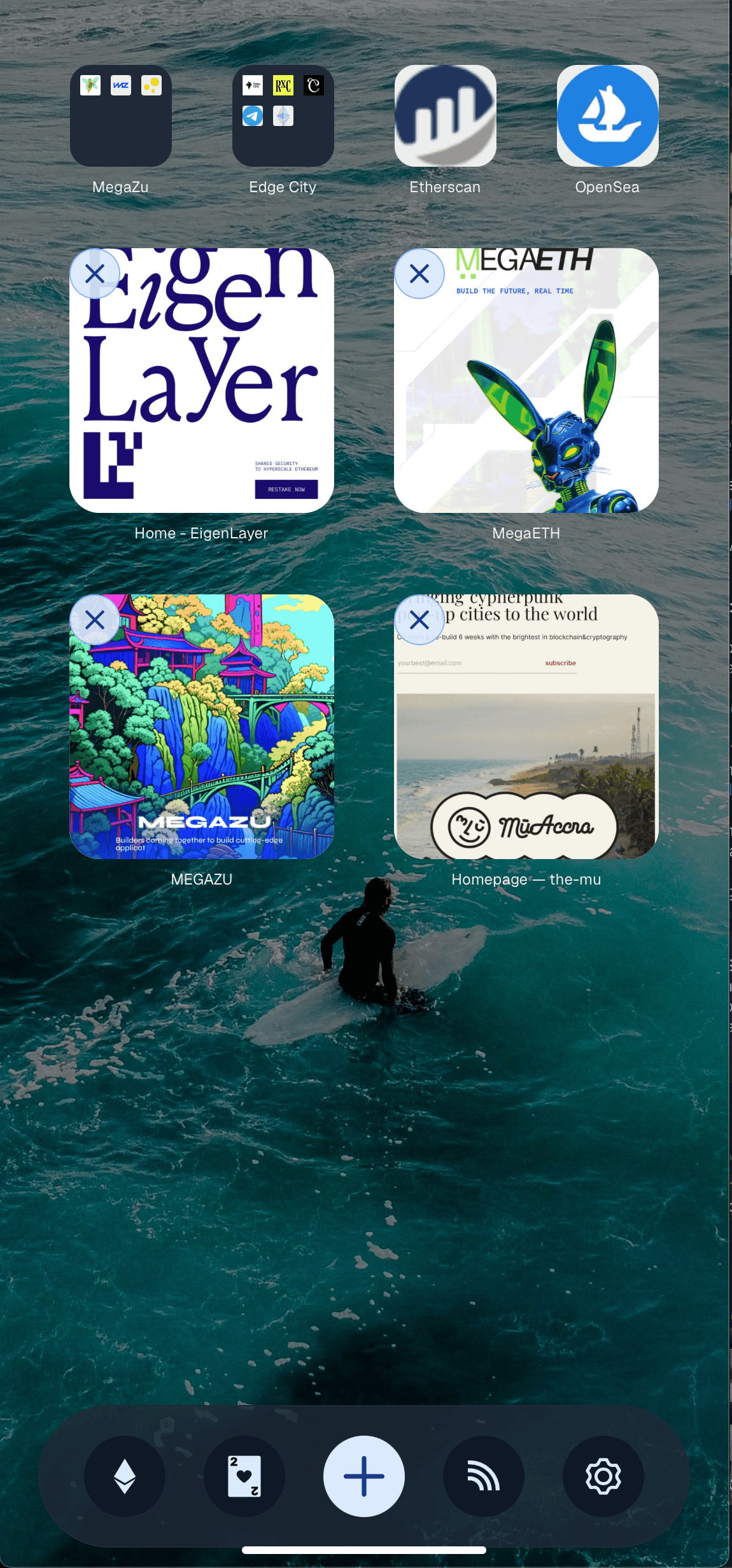
Task: Remove the MEGAZU card
Action: pos(95,620)
